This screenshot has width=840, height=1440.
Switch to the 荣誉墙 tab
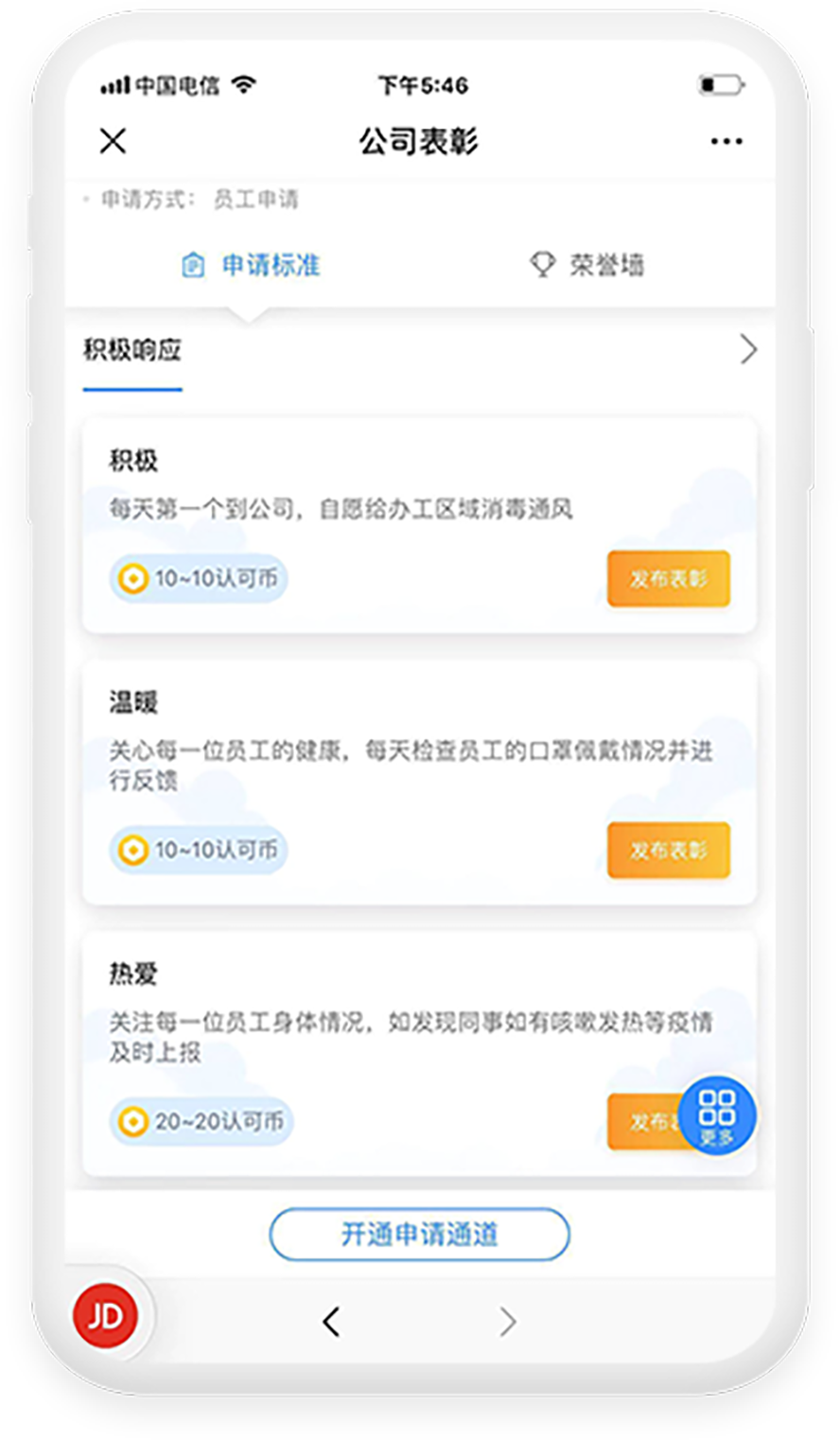[x=587, y=265]
